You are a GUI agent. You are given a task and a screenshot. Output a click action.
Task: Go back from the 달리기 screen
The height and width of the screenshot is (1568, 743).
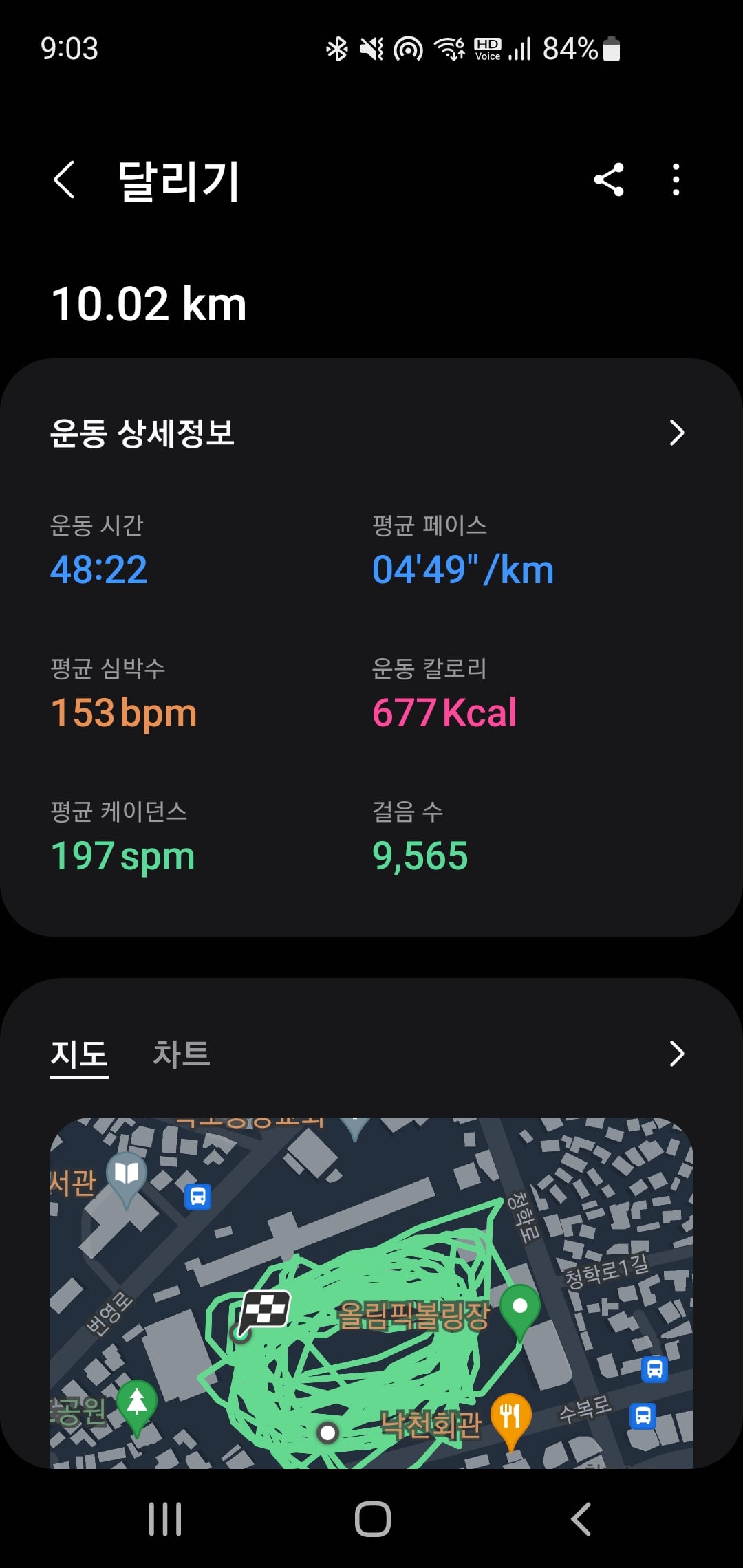[64, 180]
